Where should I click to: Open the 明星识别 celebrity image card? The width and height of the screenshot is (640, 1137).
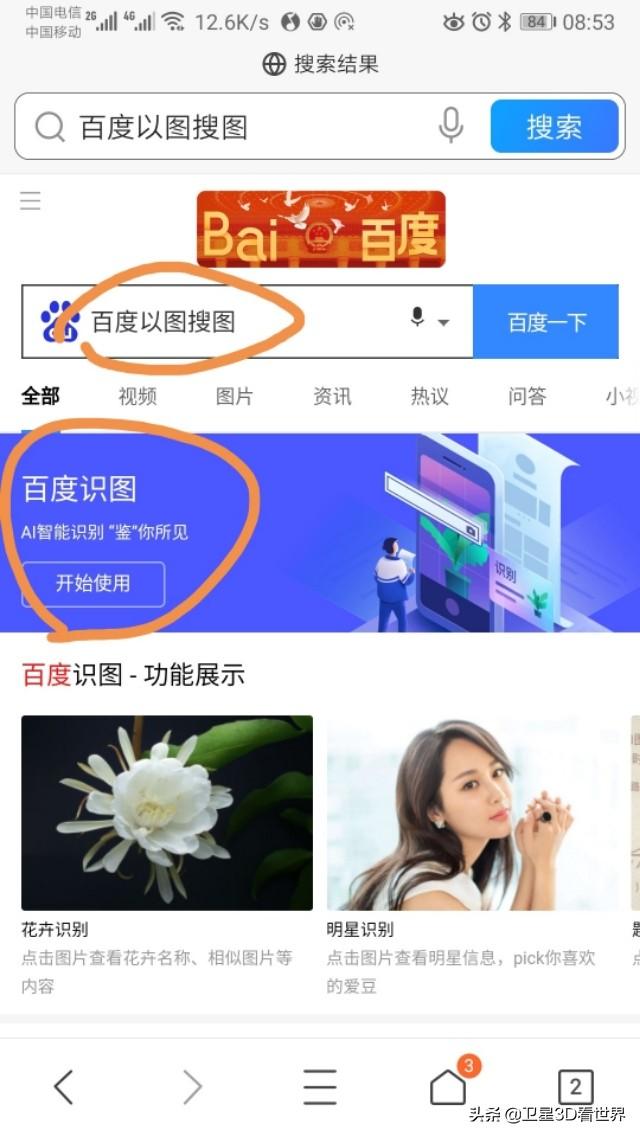pos(472,812)
